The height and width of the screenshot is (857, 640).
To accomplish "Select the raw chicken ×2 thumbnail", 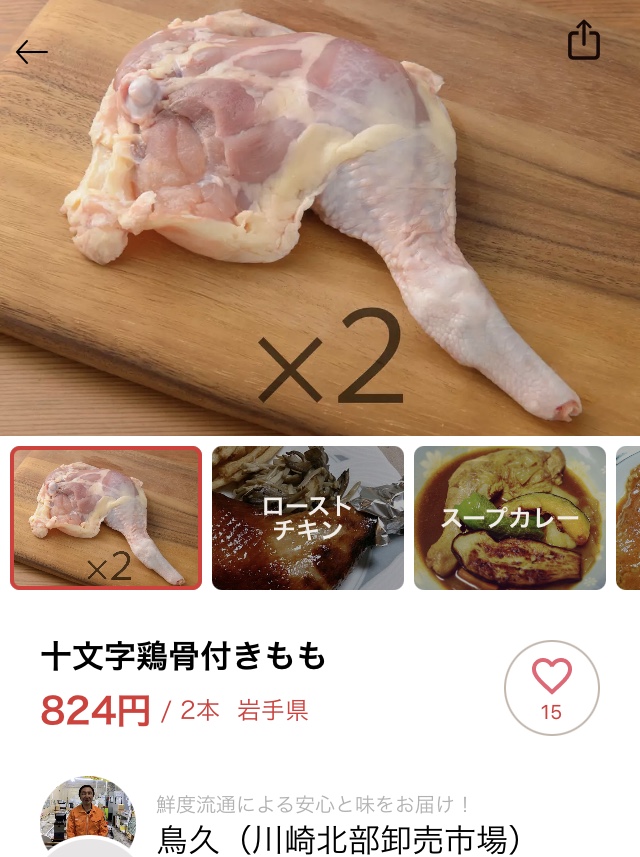I will pyautogui.click(x=106, y=518).
